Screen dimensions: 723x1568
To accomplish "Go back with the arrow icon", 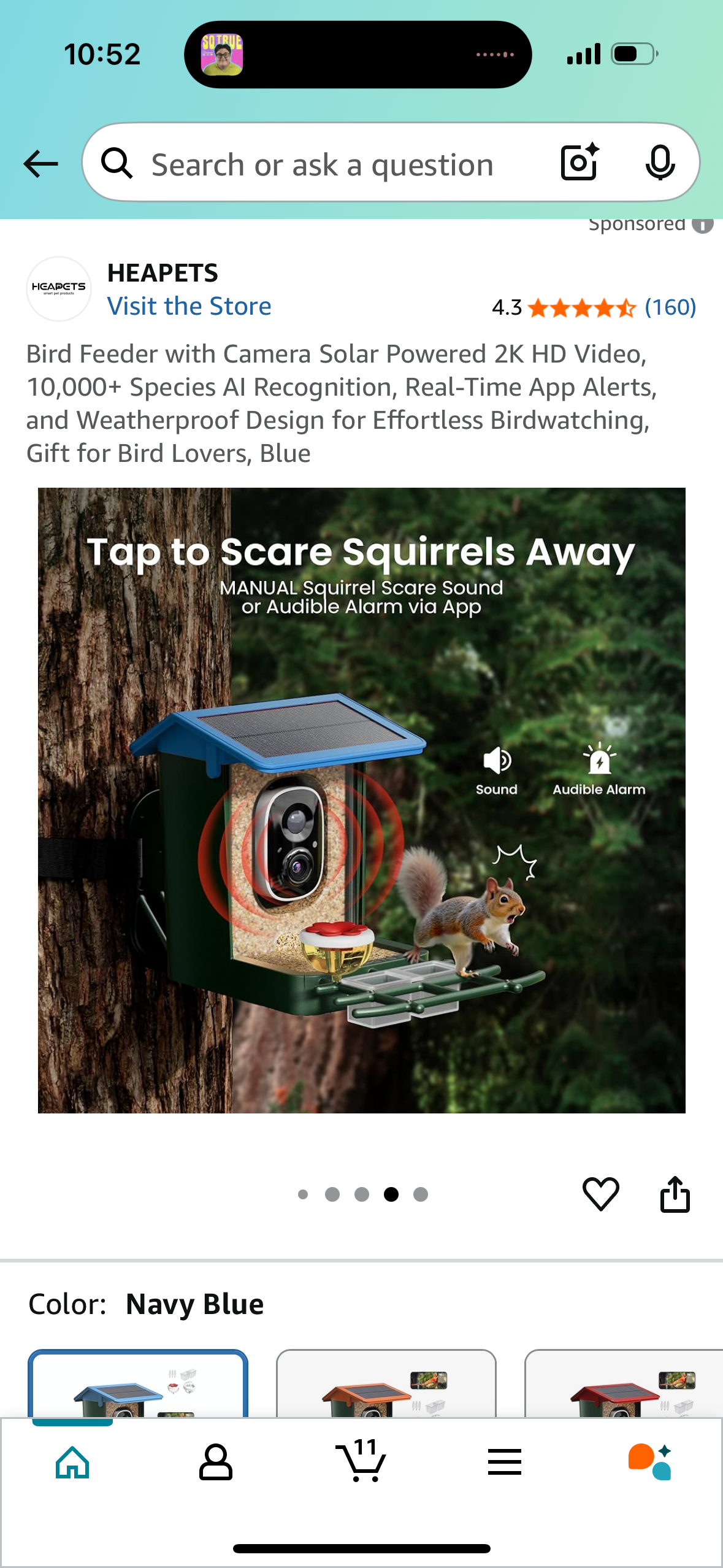I will (40, 164).
